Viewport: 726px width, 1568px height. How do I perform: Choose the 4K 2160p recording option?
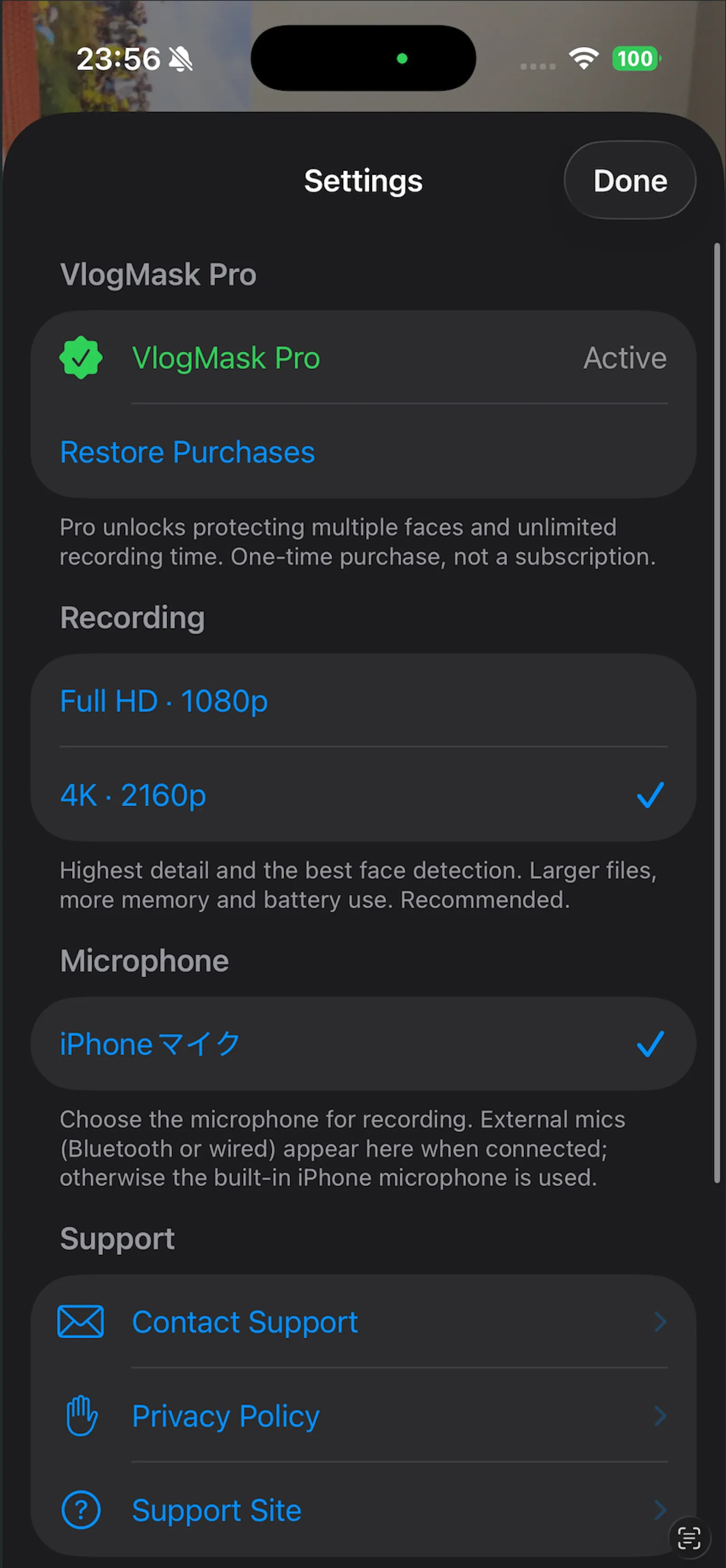[363, 795]
